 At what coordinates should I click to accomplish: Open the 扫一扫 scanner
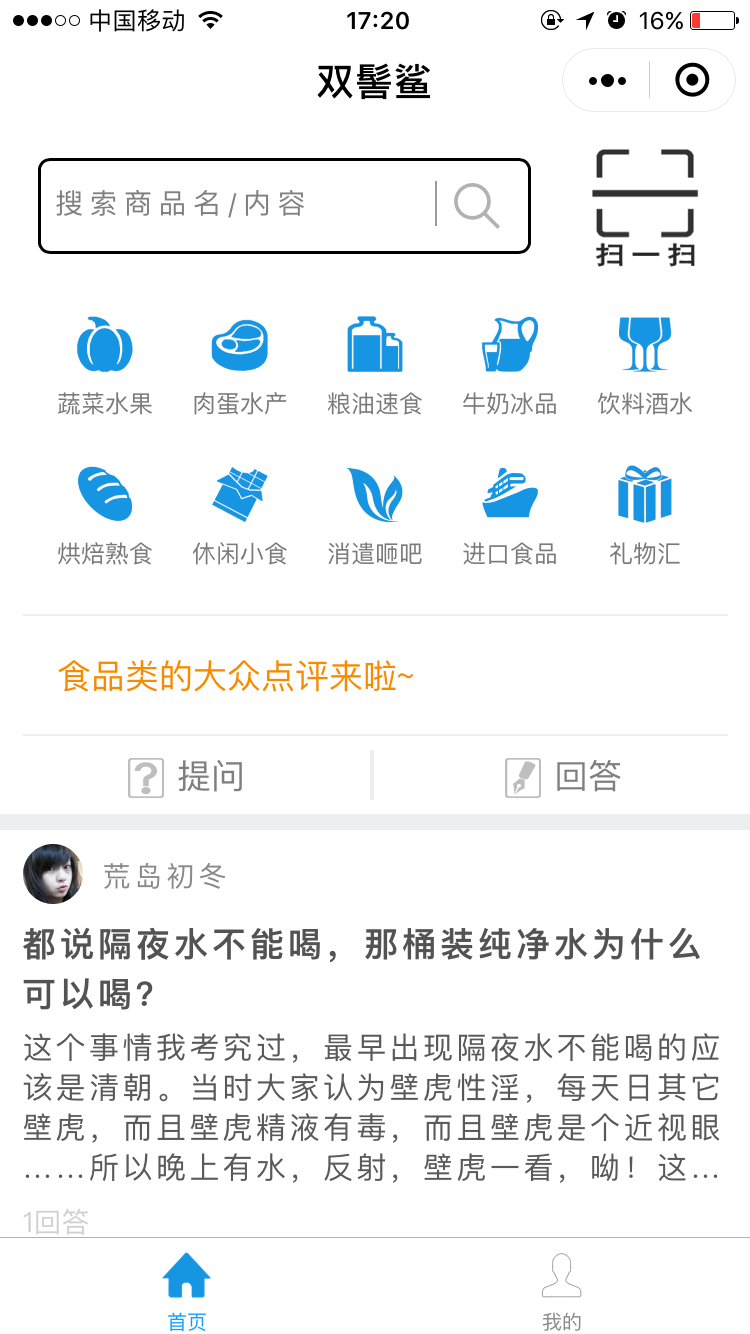click(645, 207)
